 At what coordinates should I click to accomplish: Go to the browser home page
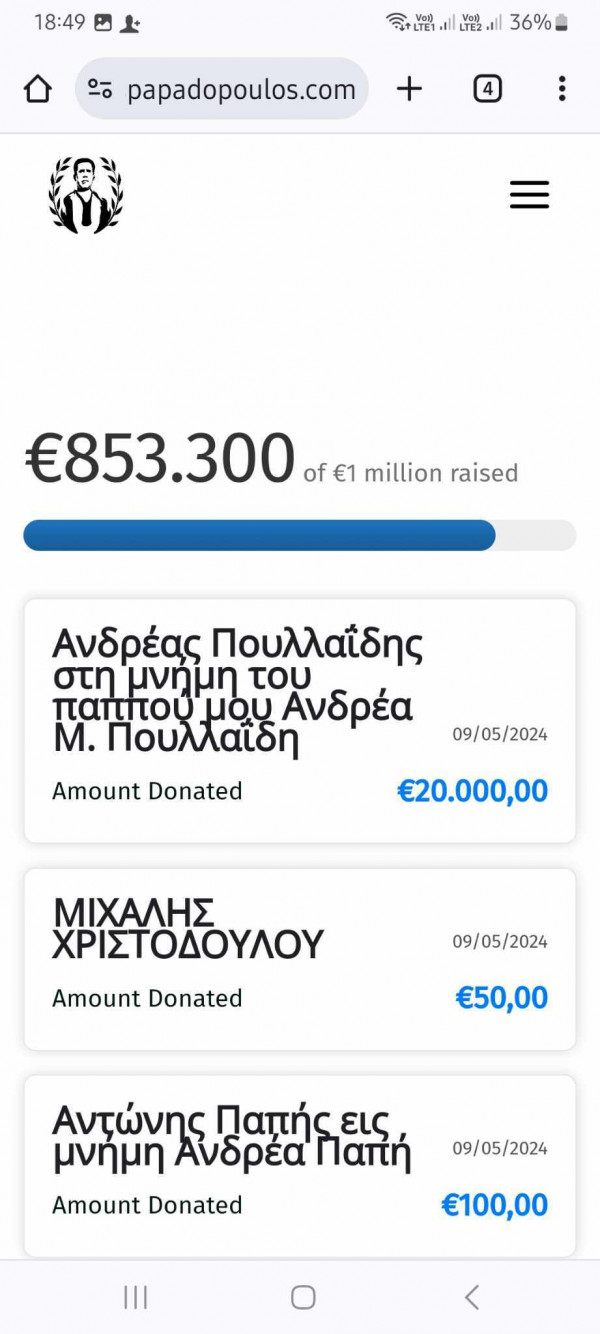38,89
